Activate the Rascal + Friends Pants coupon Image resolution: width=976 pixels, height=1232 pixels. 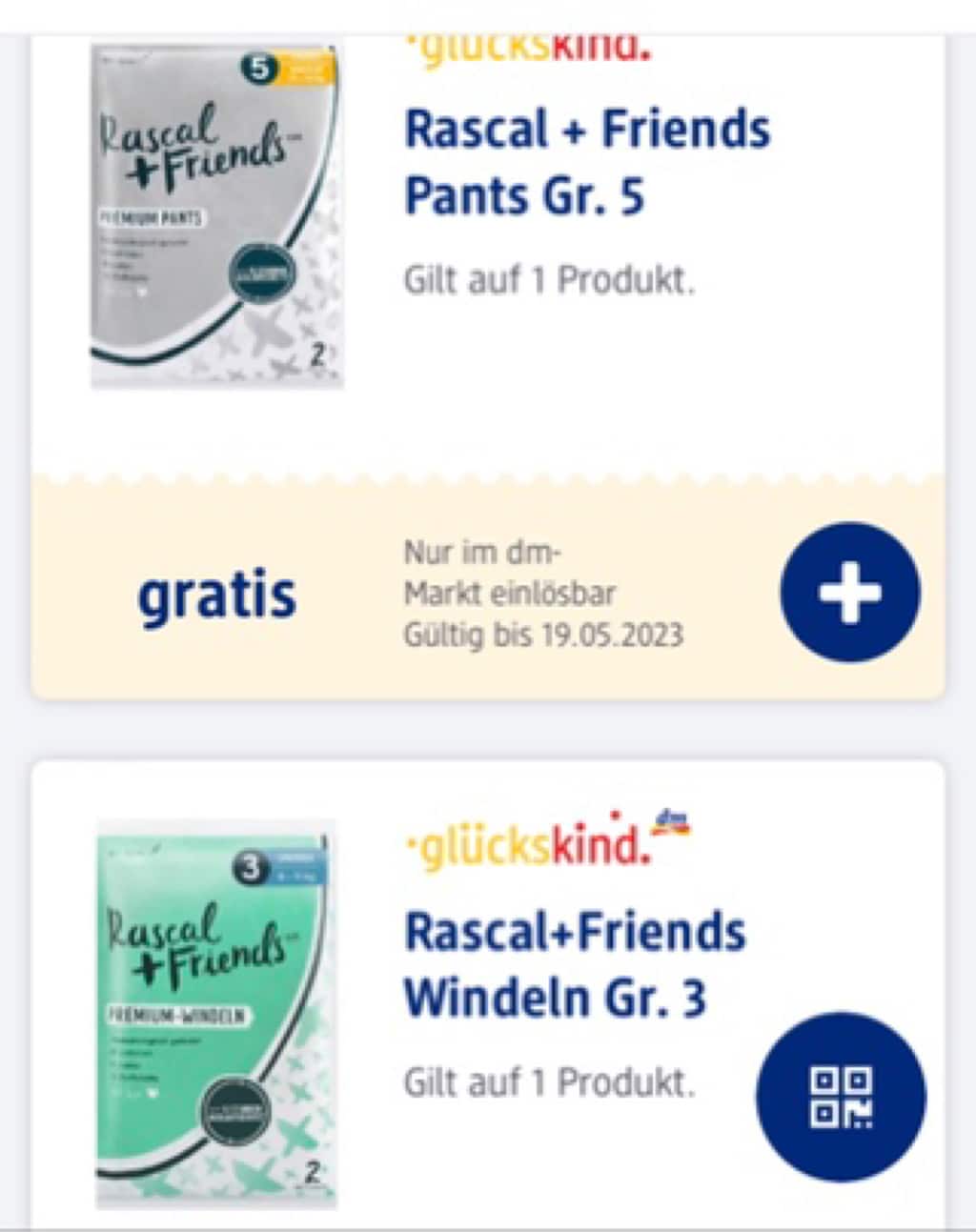click(849, 592)
